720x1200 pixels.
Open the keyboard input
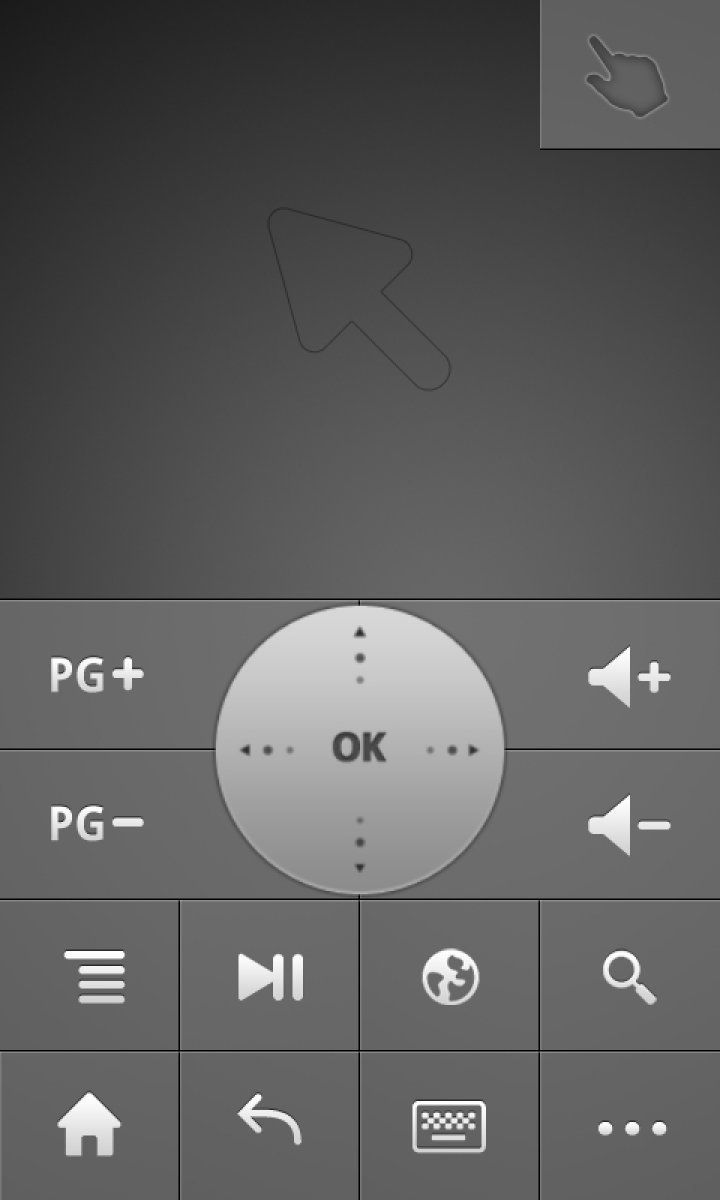450,1127
